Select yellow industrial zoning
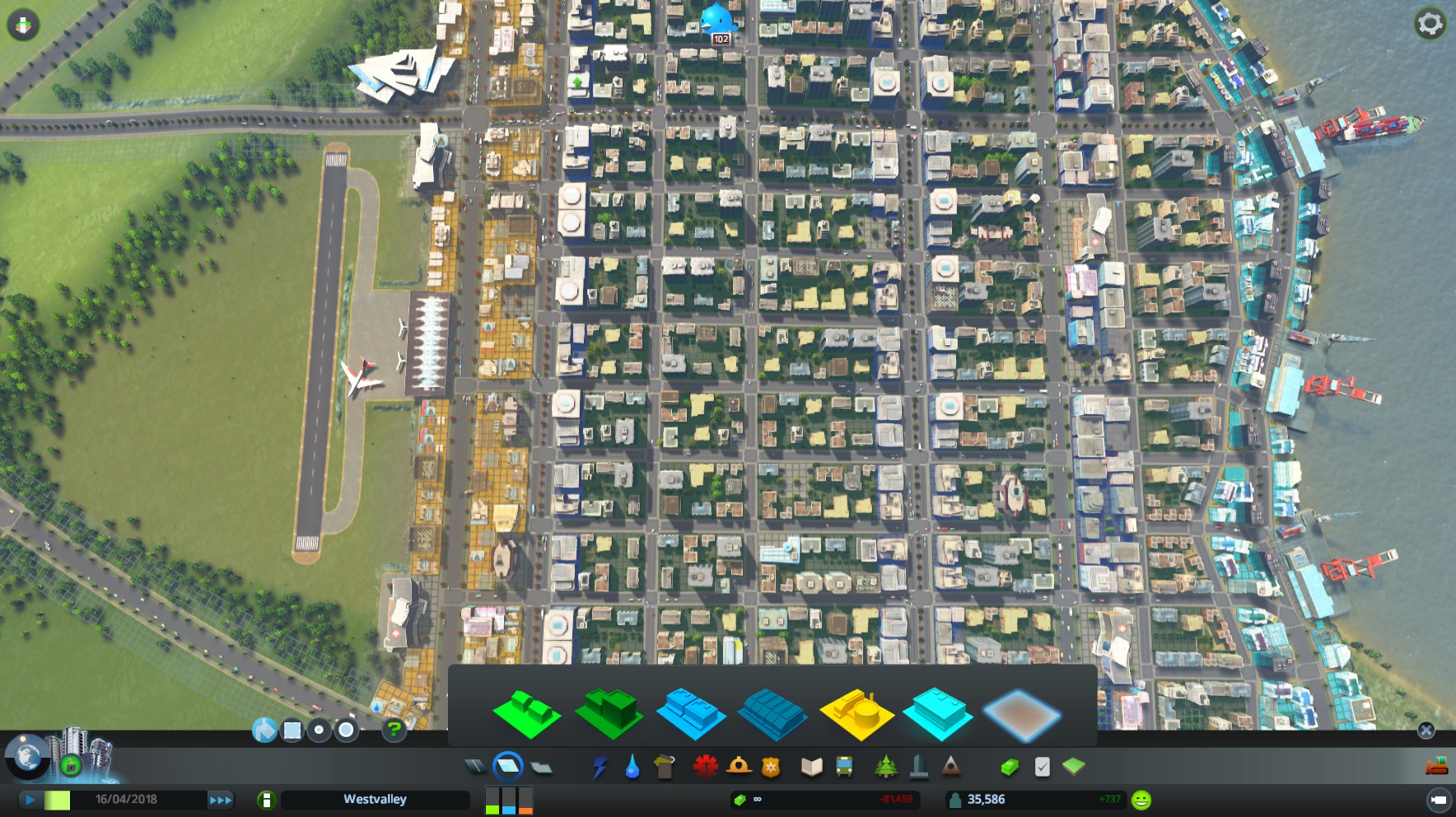The image size is (1456, 817). click(856, 714)
